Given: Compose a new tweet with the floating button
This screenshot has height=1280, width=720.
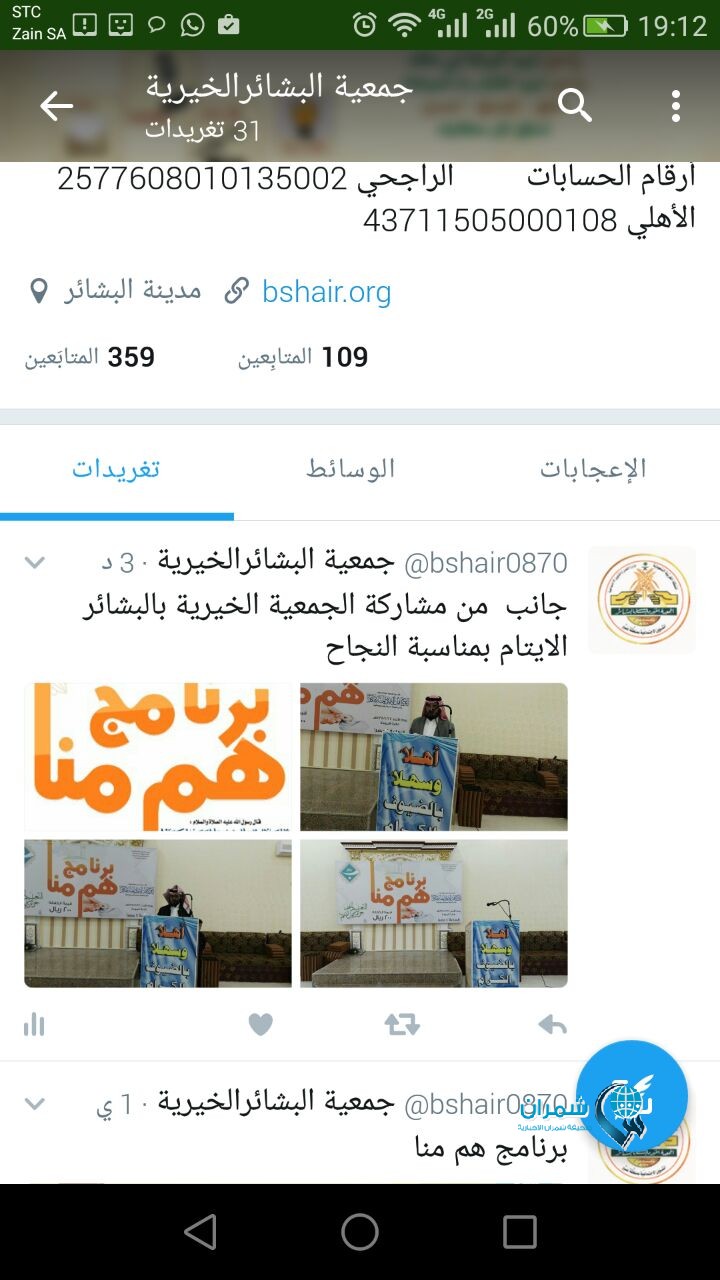Looking at the screenshot, I should click(631, 1096).
